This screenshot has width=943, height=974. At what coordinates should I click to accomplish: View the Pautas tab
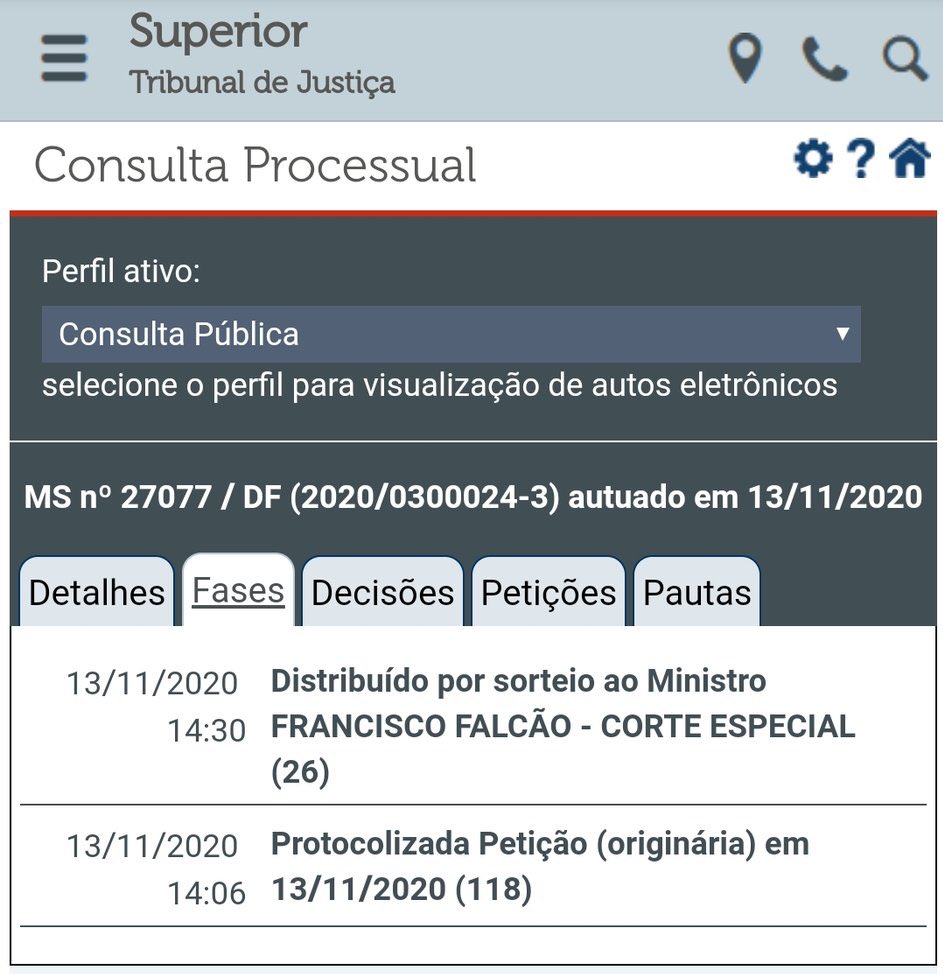click(x=696, y=593)
